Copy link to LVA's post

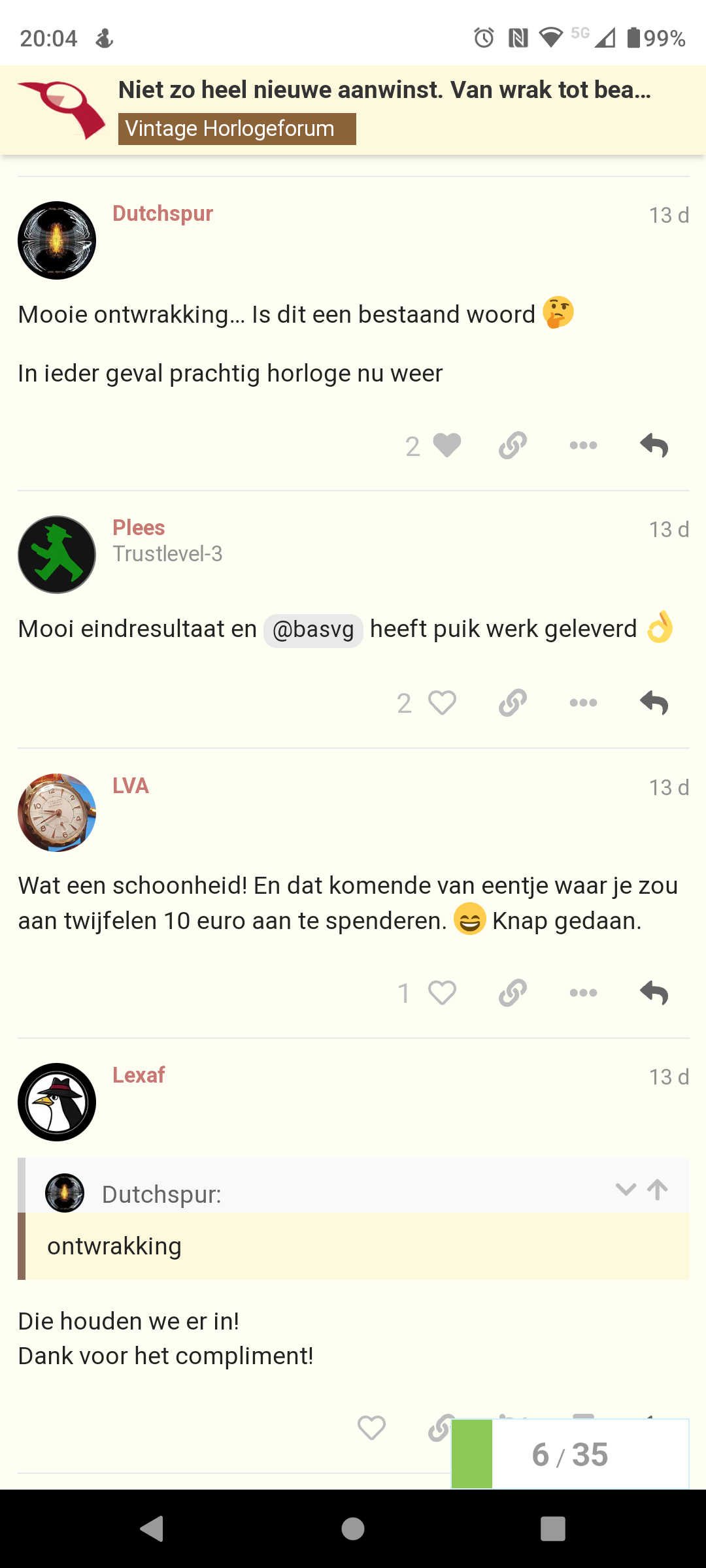pos(513,993)
